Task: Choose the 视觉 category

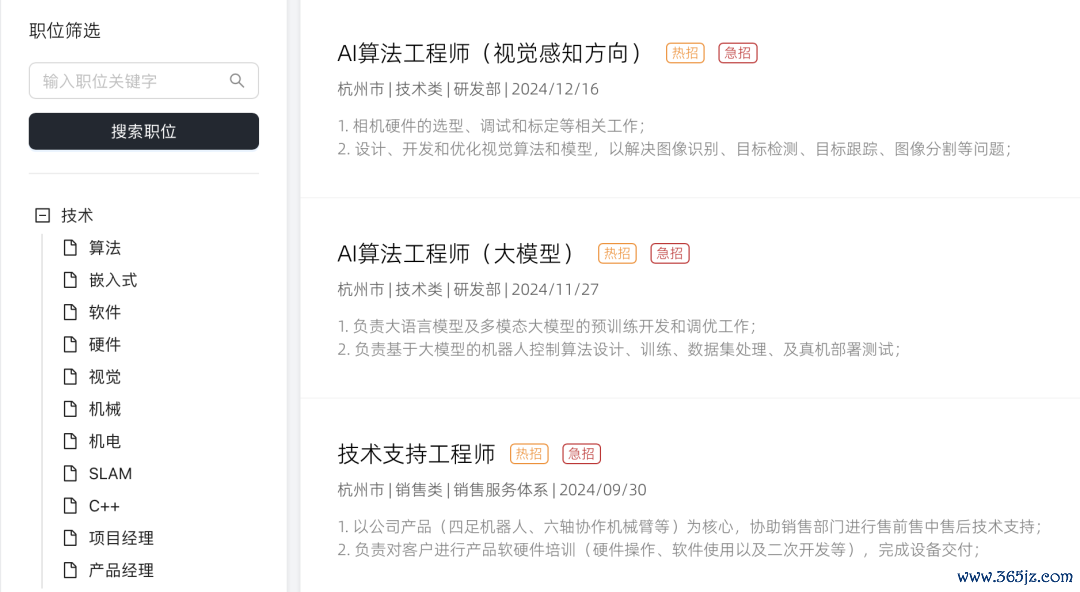Action: [104, 377]
